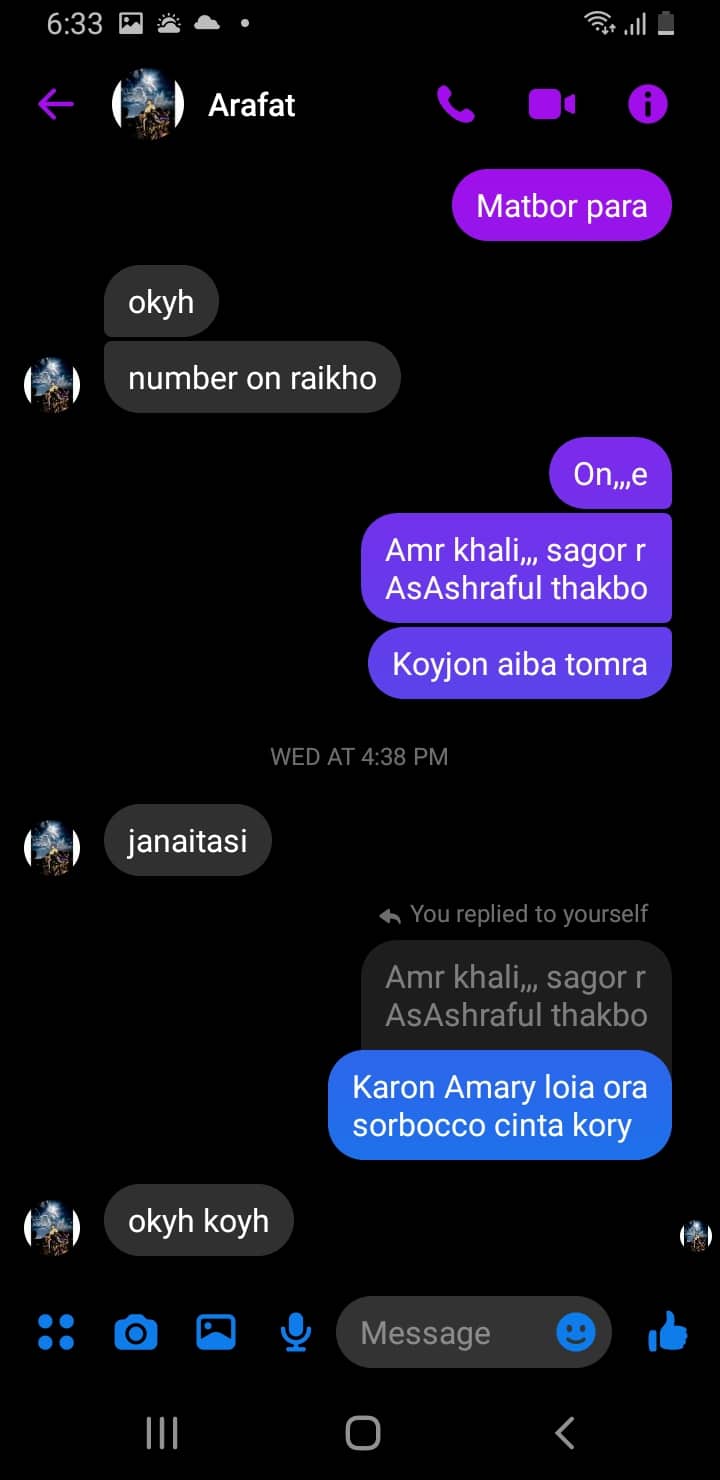
Task: Open the more actions grid icon
Action: coord(56,1332)
